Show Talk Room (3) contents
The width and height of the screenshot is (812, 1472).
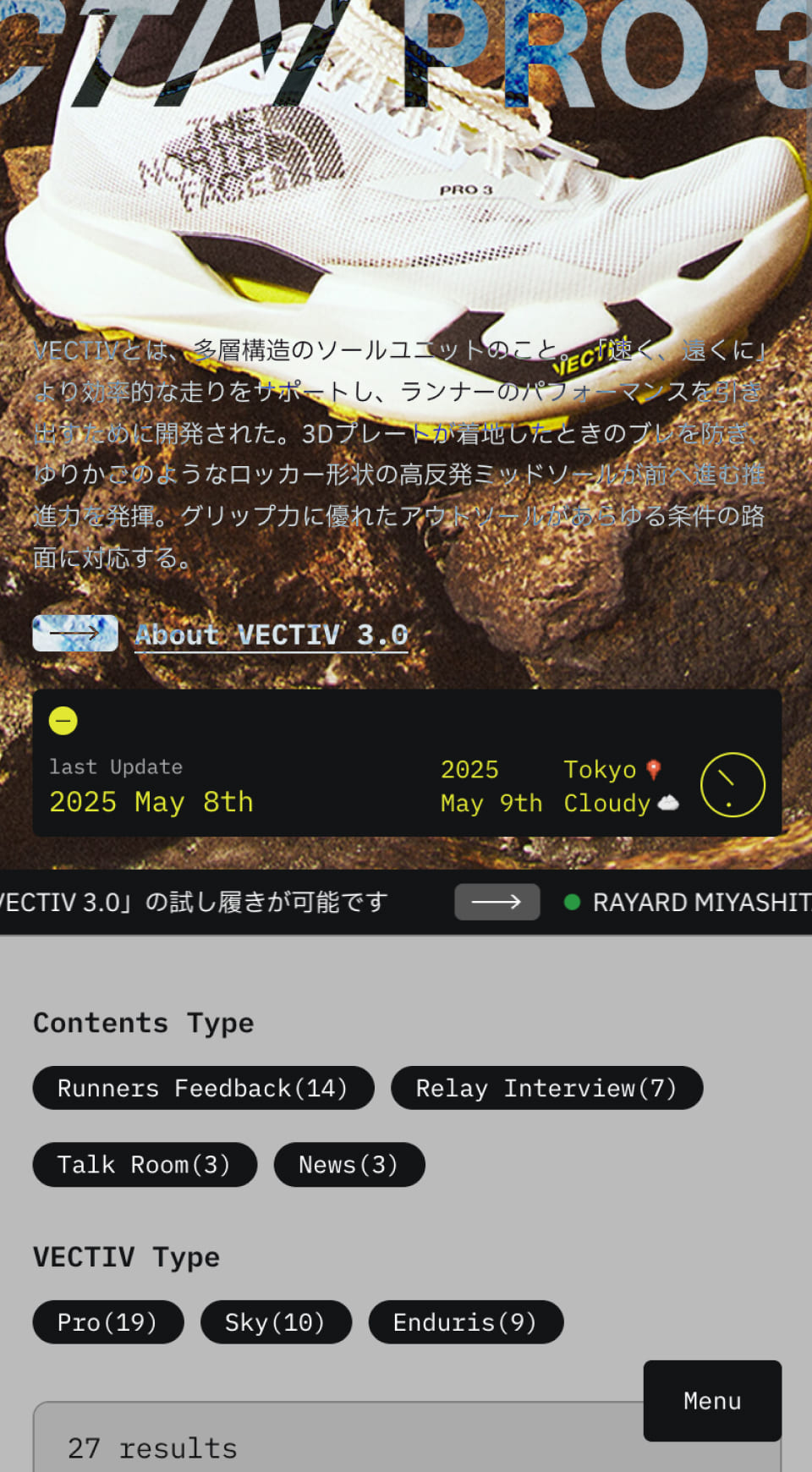[x=145, y=1165]
